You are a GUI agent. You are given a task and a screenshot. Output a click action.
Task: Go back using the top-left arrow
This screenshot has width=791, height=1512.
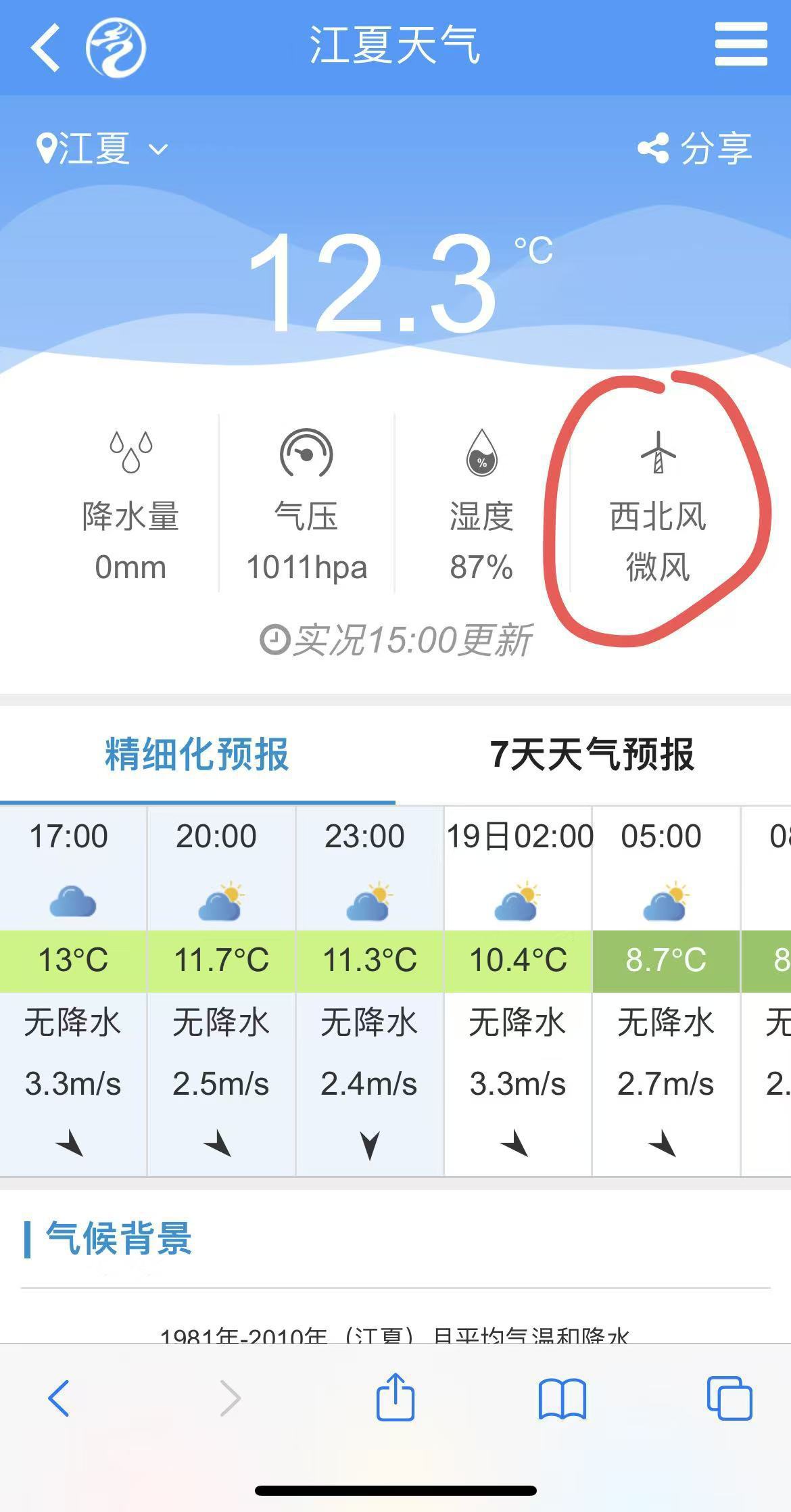point(46,47)
